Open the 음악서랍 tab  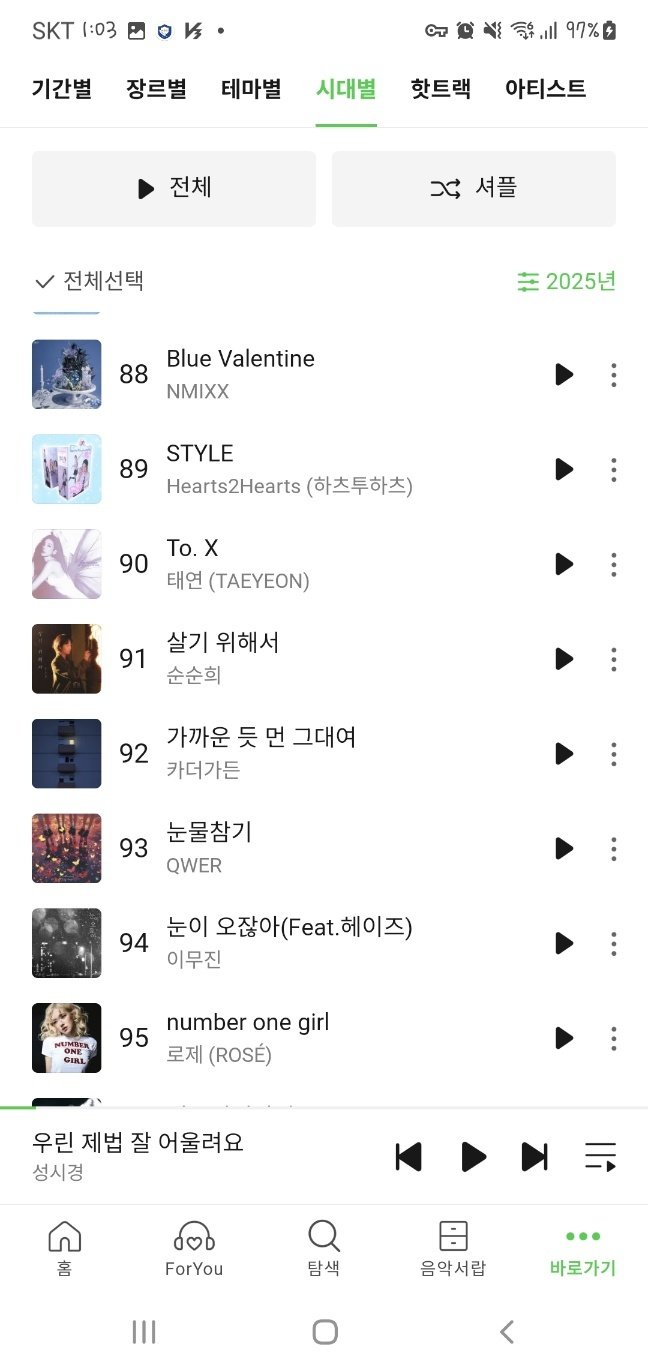(453, 1248)
